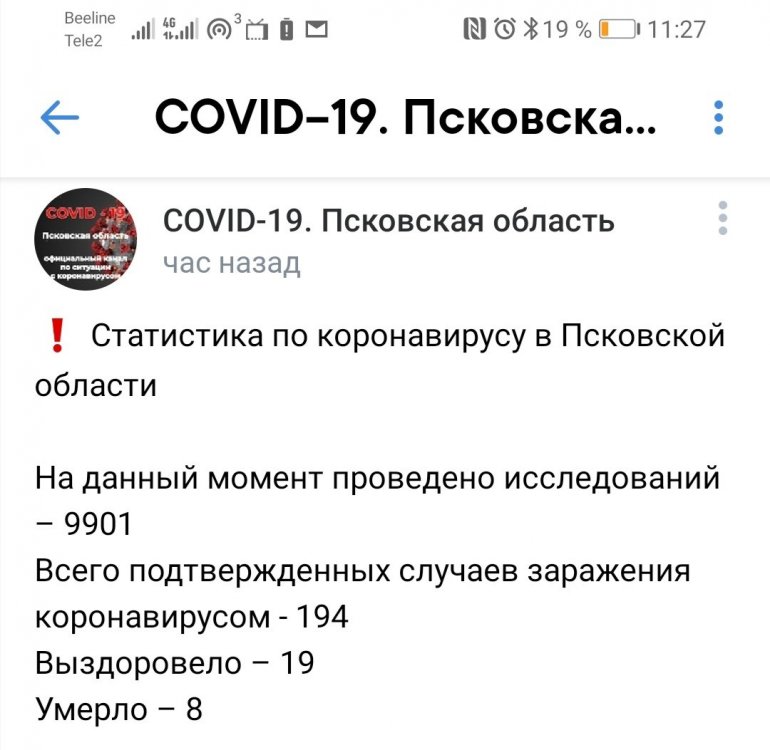
Task: Open the blue overflow menu in the header
Action: (718, 118)
